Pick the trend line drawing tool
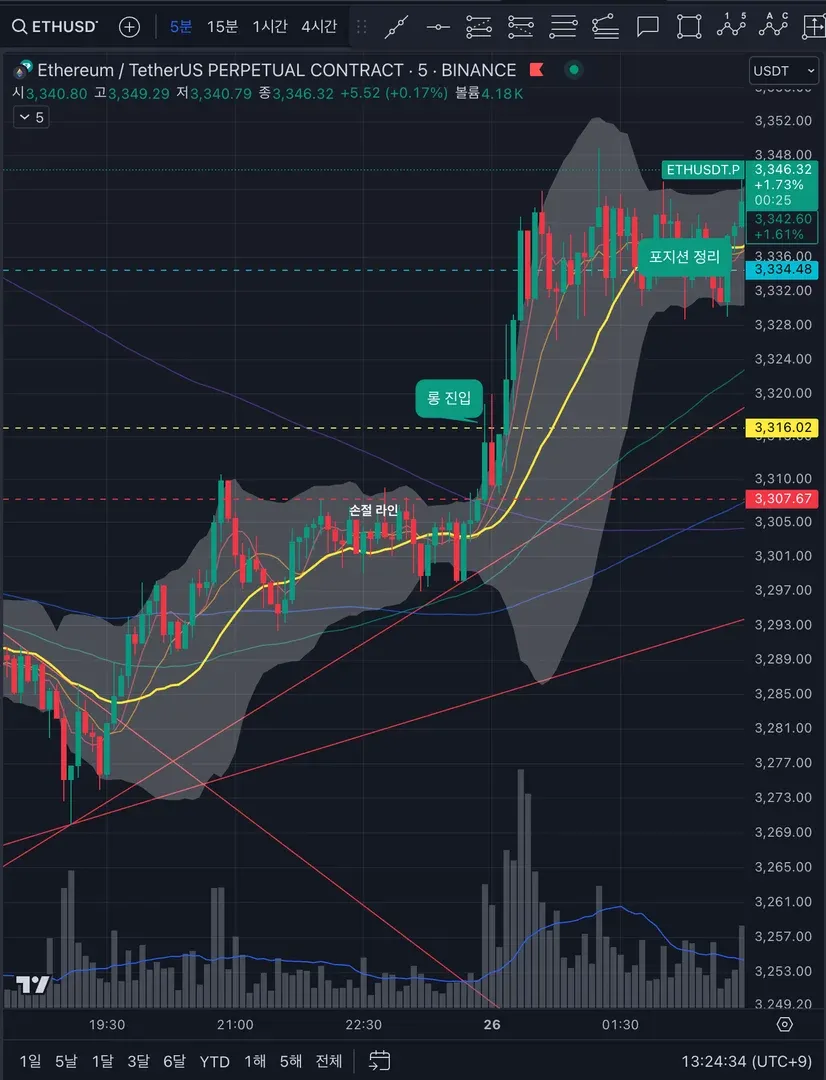This screenshot has height=1080, width=826. (397, 27)
